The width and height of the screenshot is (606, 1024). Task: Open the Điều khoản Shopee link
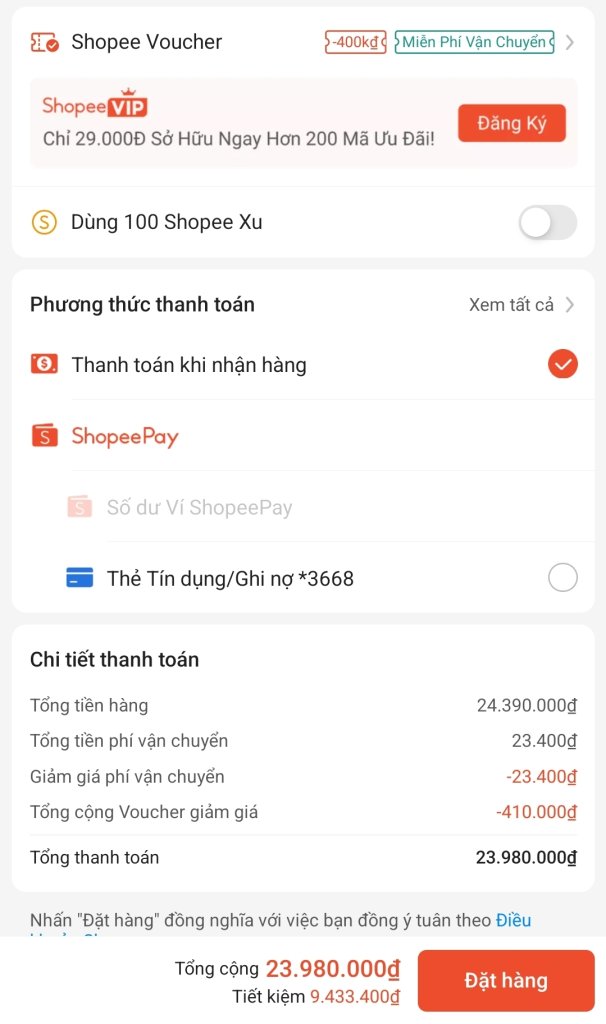tap(513, 920)
